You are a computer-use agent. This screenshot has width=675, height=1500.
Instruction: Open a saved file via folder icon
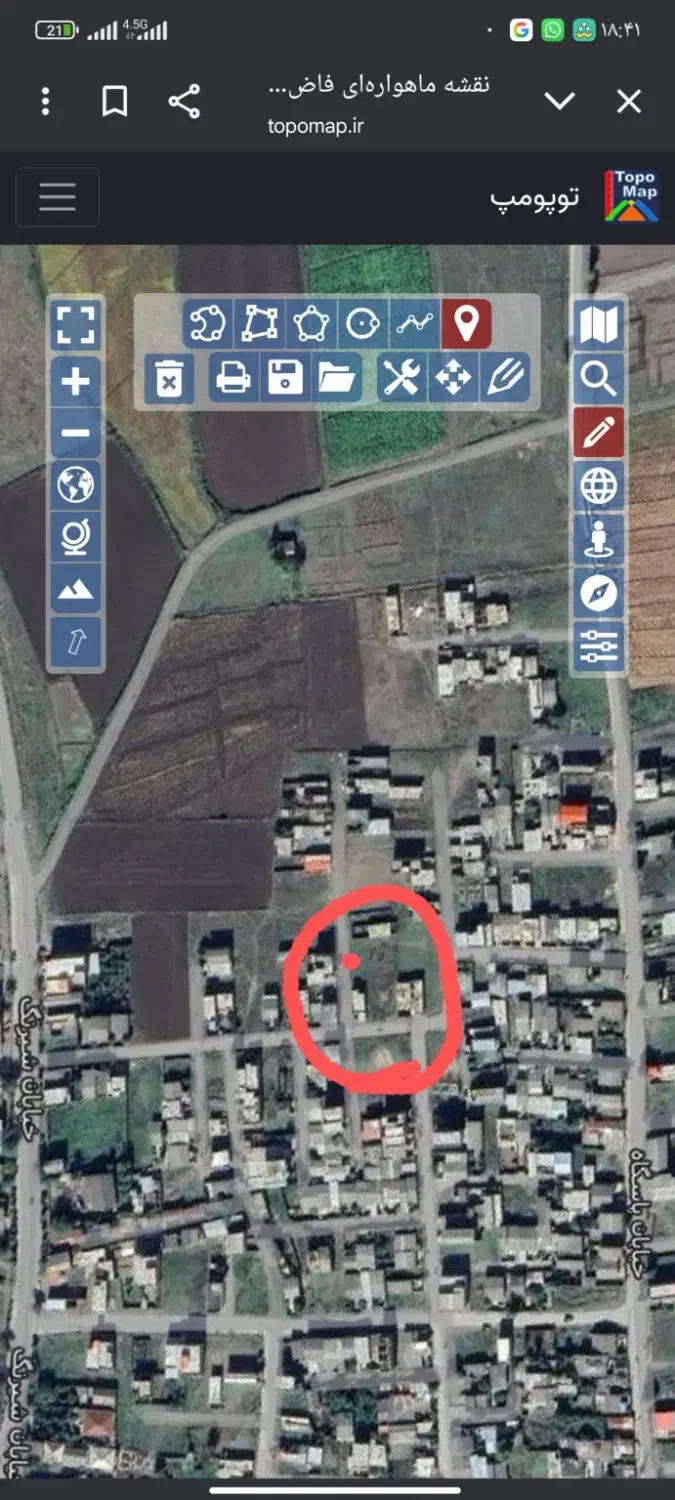coord(337,378)
